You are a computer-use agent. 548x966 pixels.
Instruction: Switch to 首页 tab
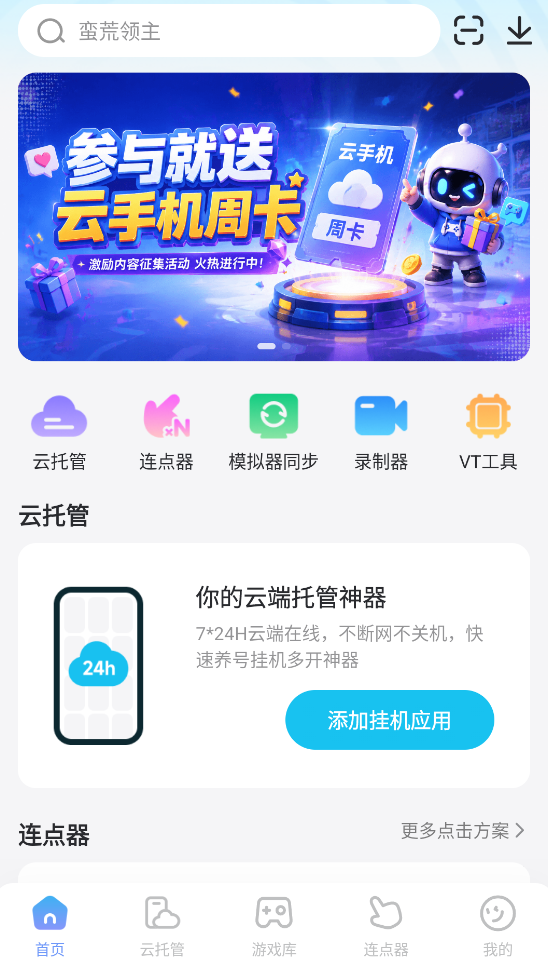[50, 926]
